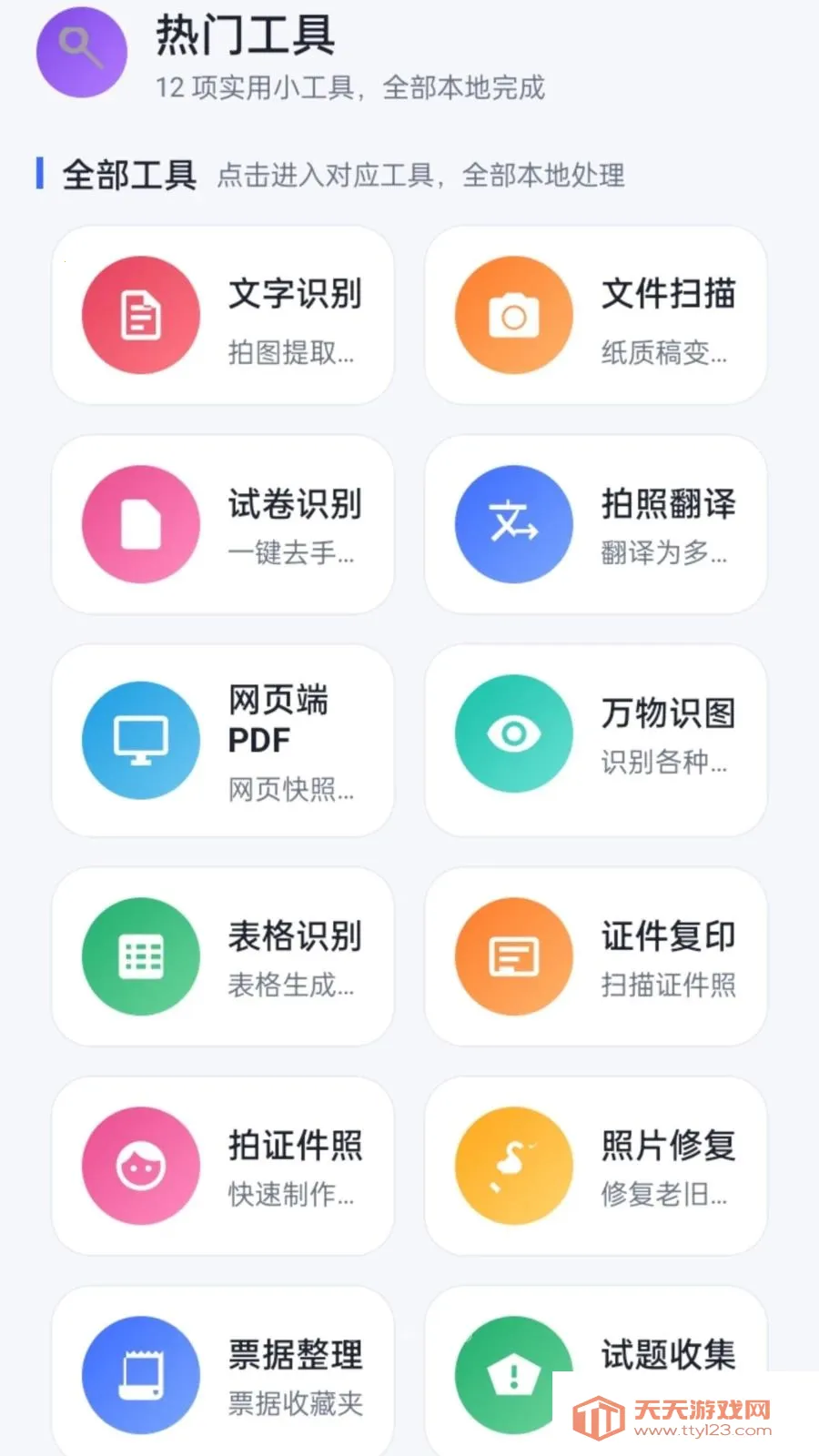This screenshot has width=819, height=1456.
Task: Open the 拍照翻译 card
Action: [596, 524]
